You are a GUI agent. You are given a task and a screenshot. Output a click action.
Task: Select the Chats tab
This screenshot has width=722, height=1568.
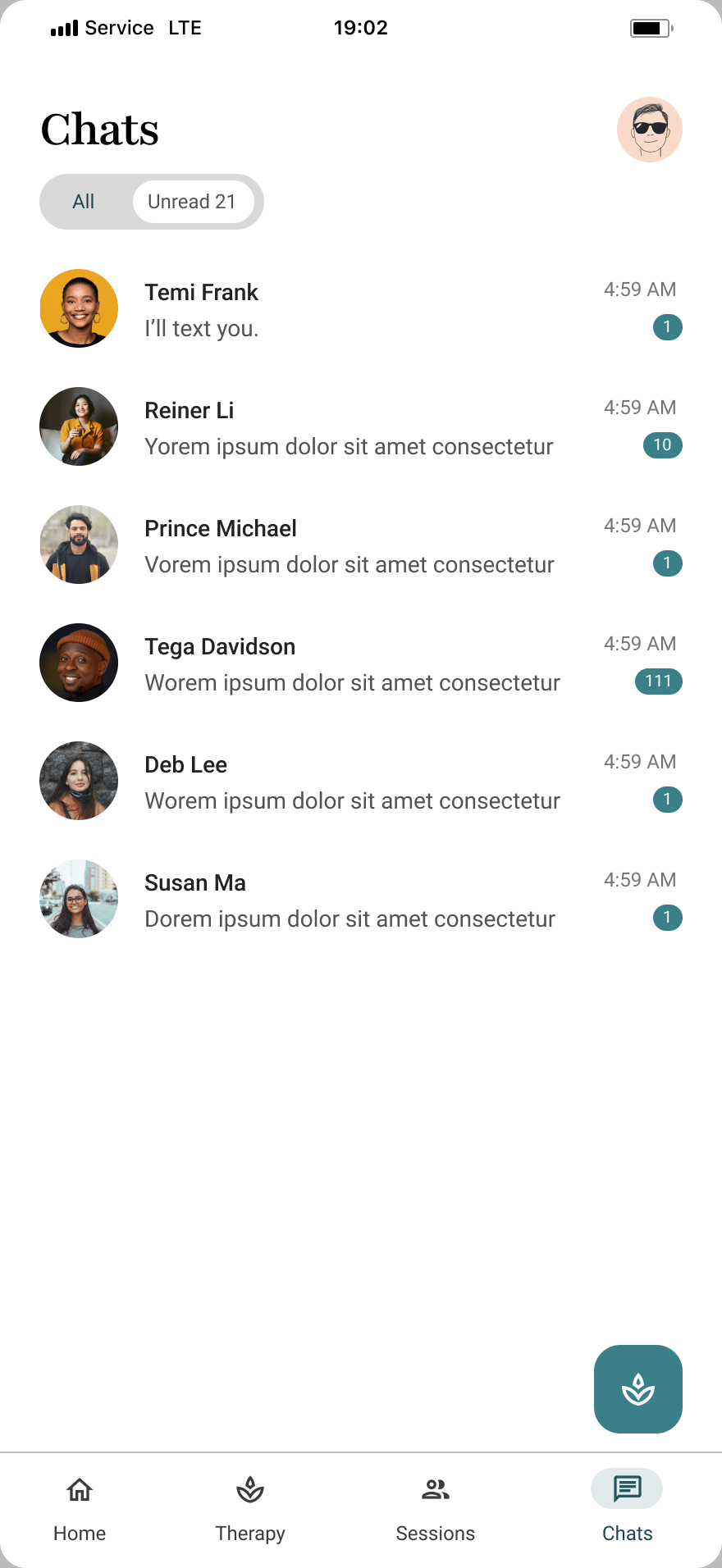click(x=627, y=1509)
